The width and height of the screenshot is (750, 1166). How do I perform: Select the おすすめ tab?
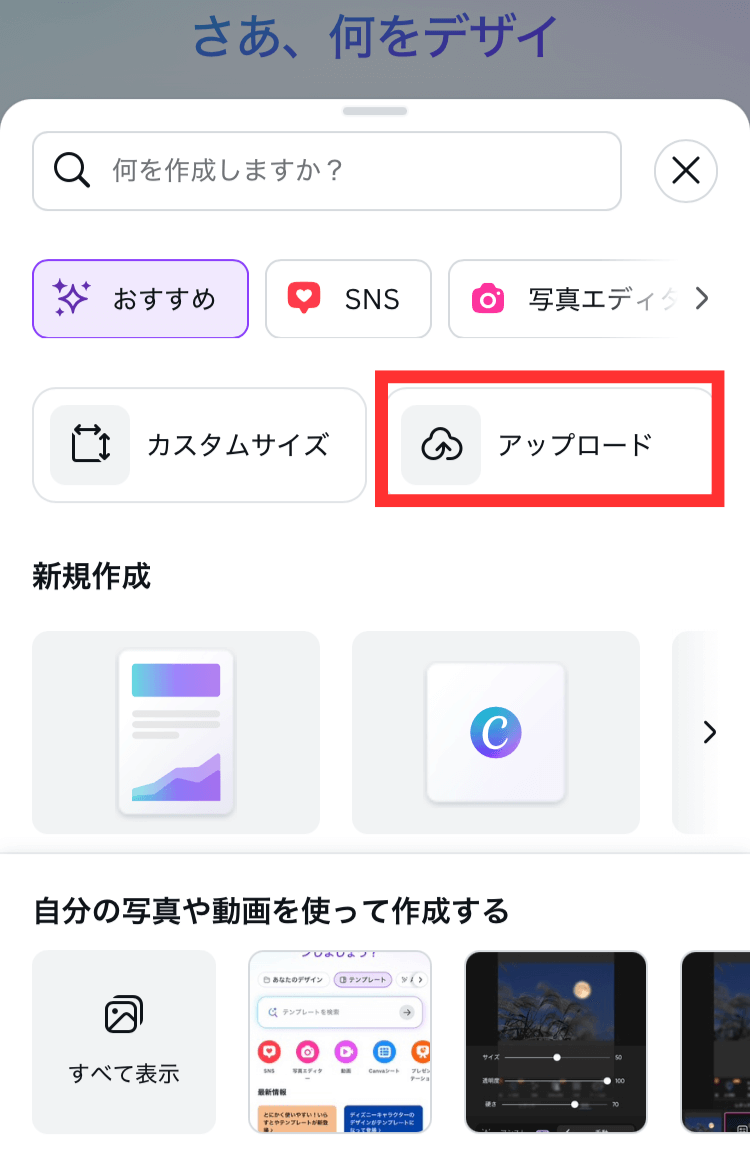pos(140,298)
